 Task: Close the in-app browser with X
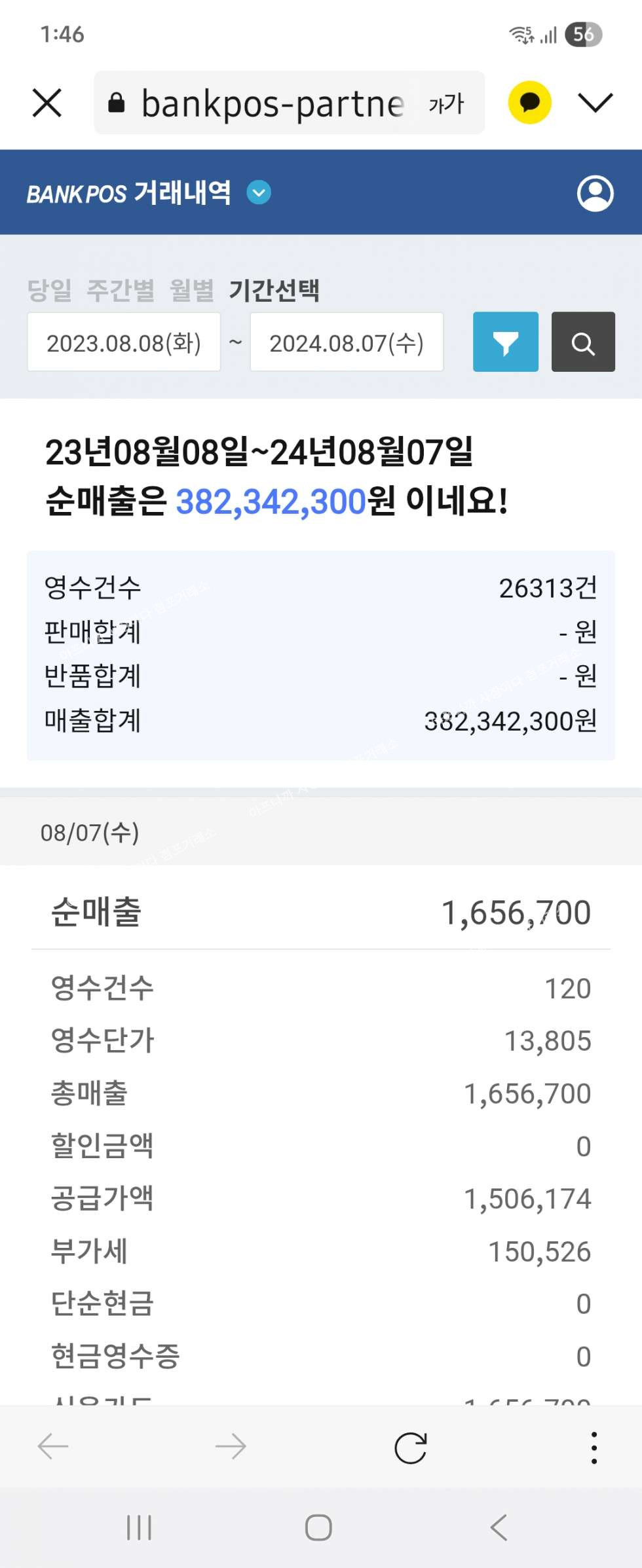(47, 103)
